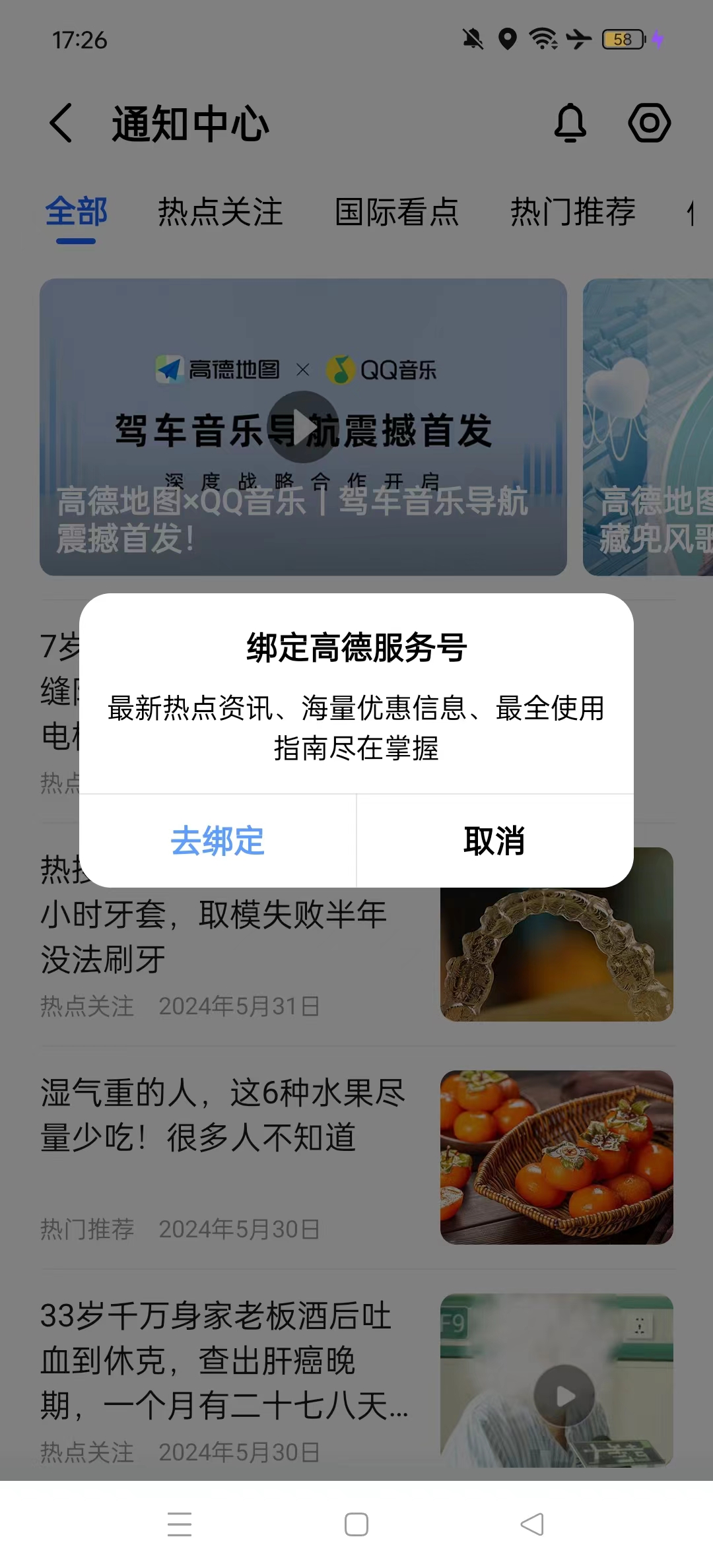The image size is (713, 1568).
Task: Tap the system home button
Action: [x=356, y=1524]
